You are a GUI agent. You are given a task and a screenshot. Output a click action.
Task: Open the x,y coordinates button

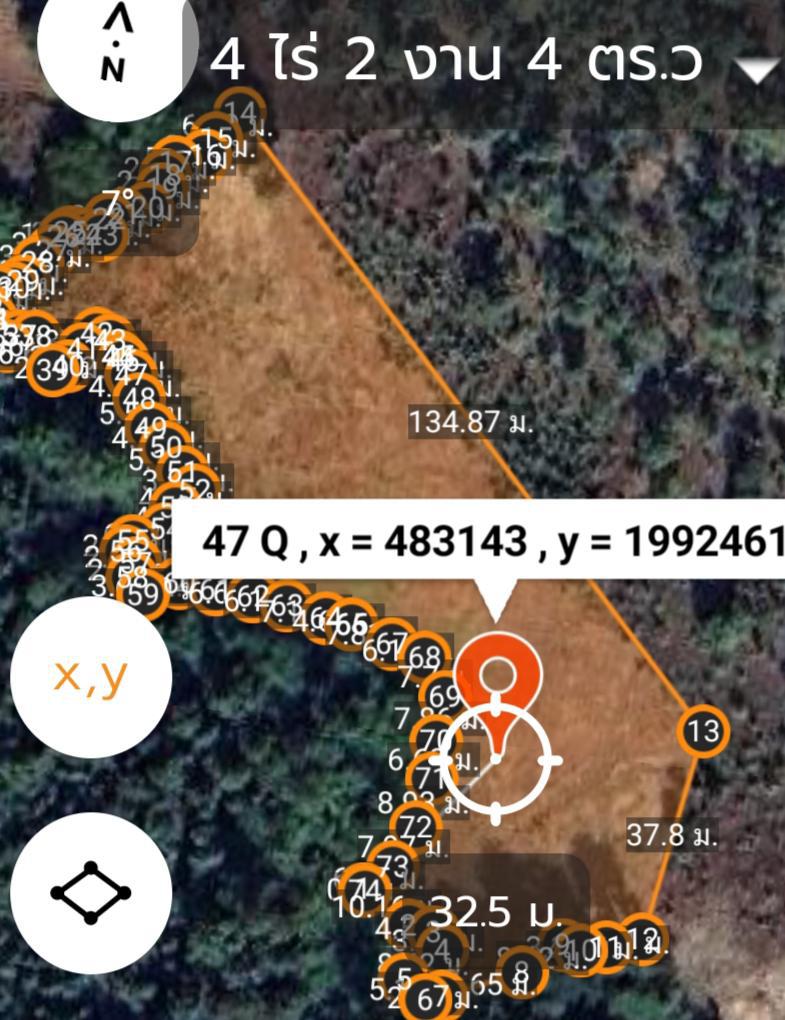pos(90,677)
